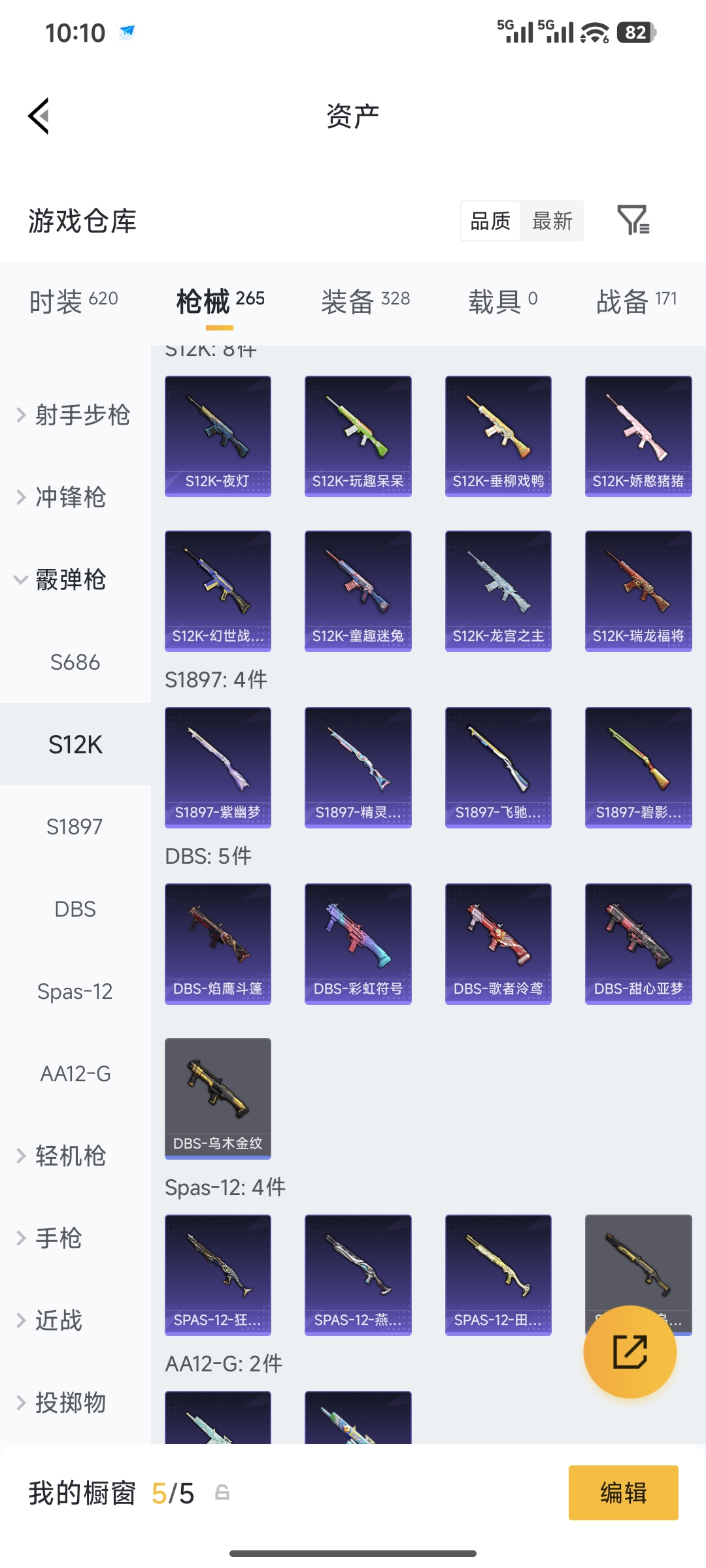Tap 编辑 to edit my showcase

pyautogui.click(x=623, y=1493)
